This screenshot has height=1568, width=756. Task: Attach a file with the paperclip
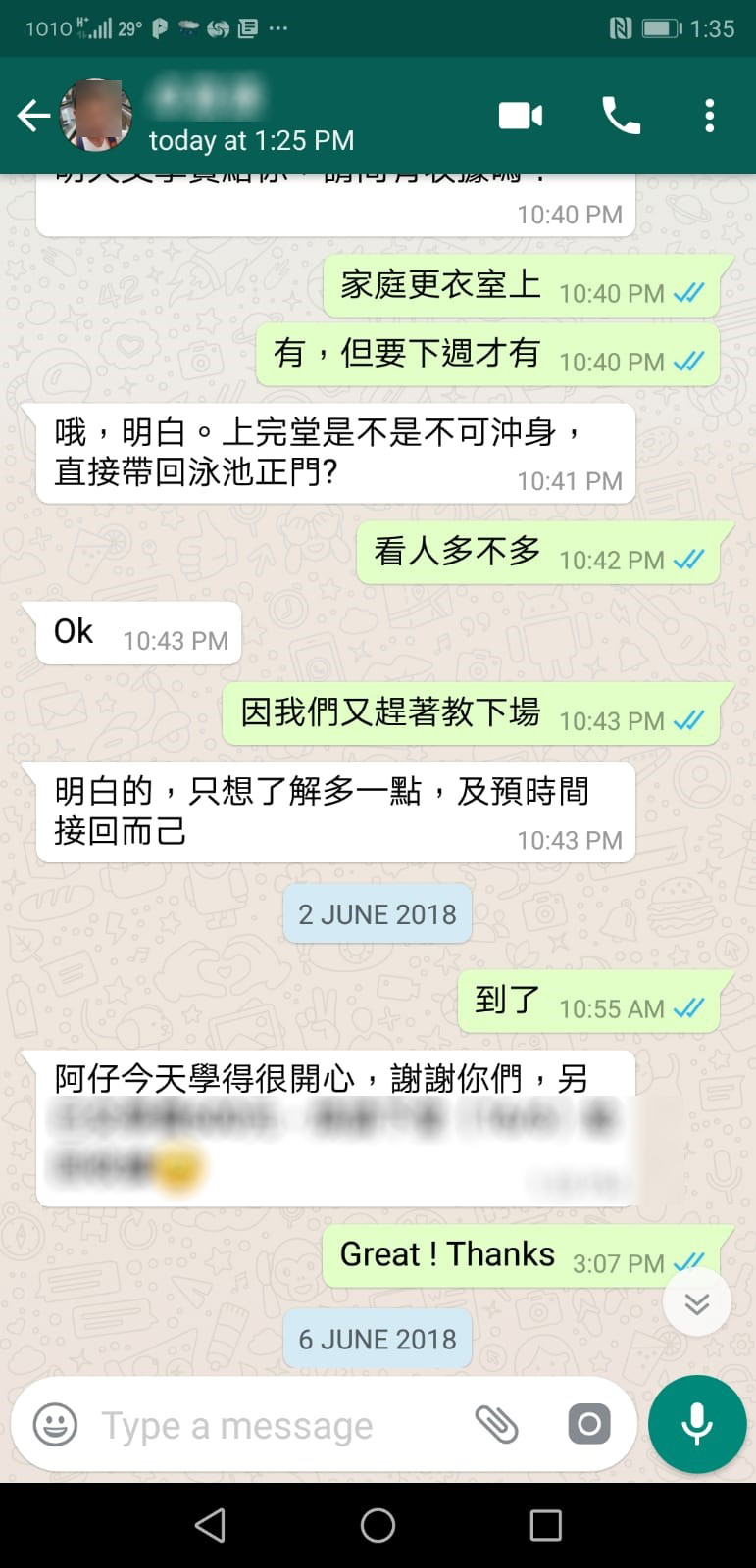click(496, 1424)
